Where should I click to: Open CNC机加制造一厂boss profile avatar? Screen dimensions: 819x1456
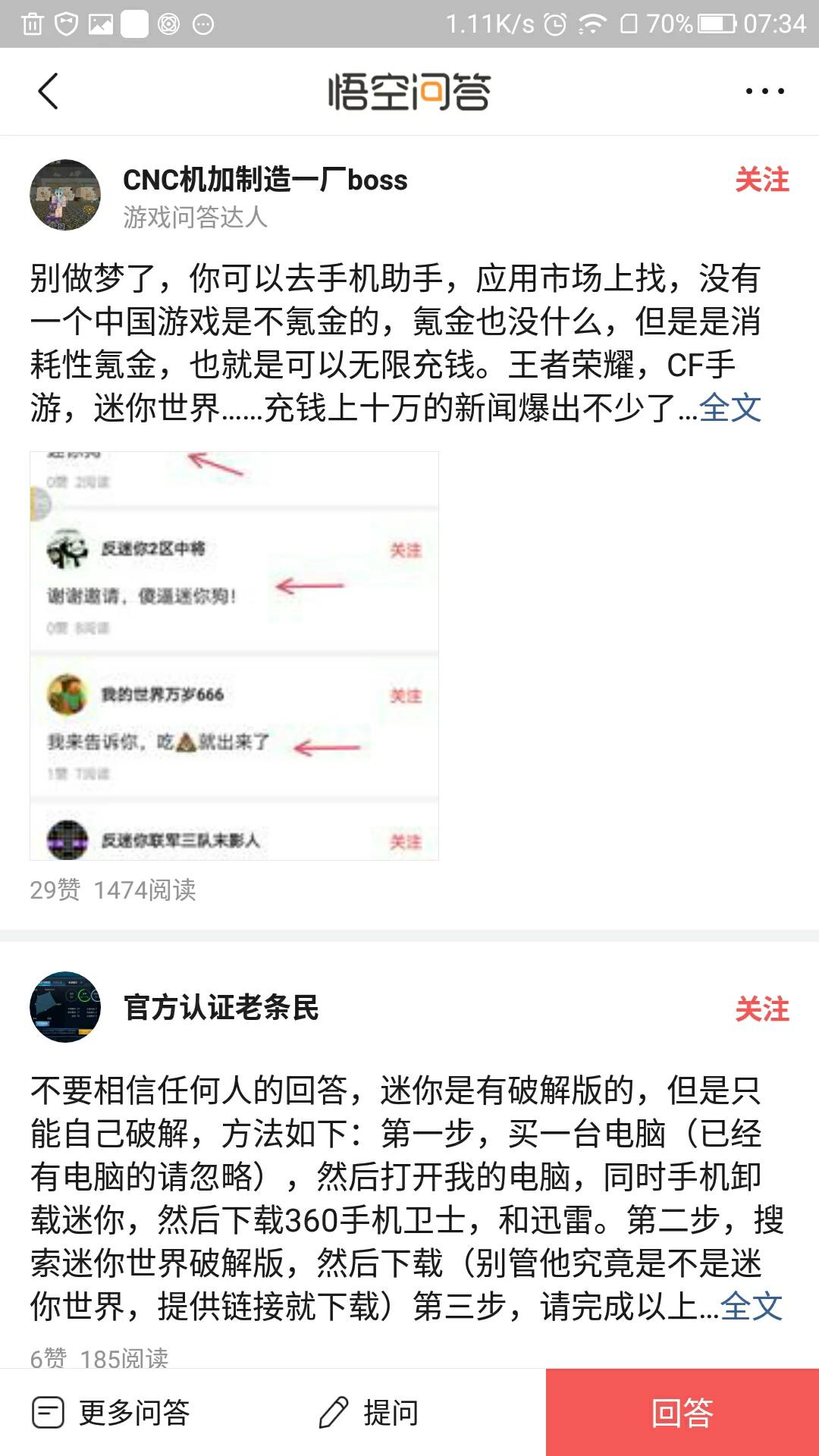(65, 195)
